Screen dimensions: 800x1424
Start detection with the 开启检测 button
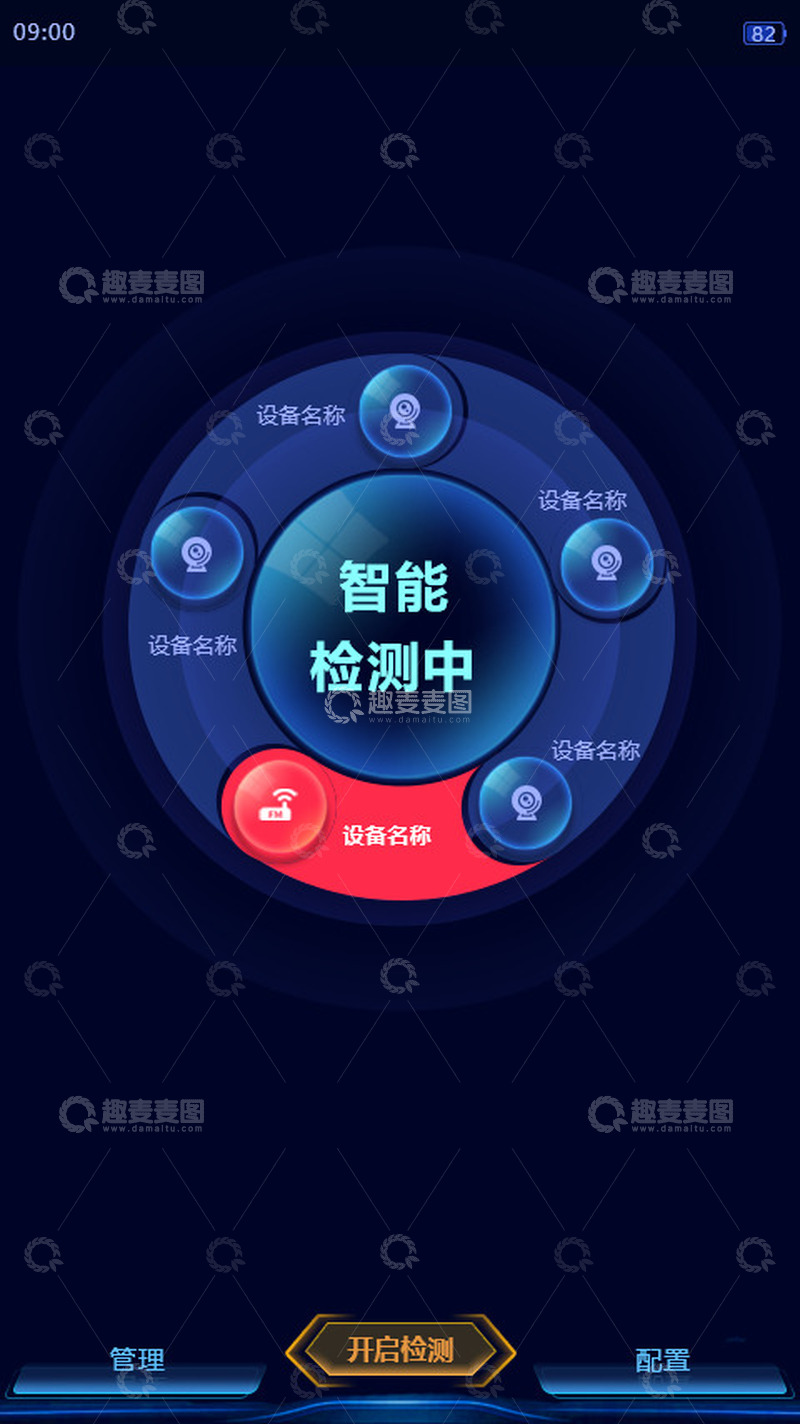pyautogui.click(x=401, y=1350)
